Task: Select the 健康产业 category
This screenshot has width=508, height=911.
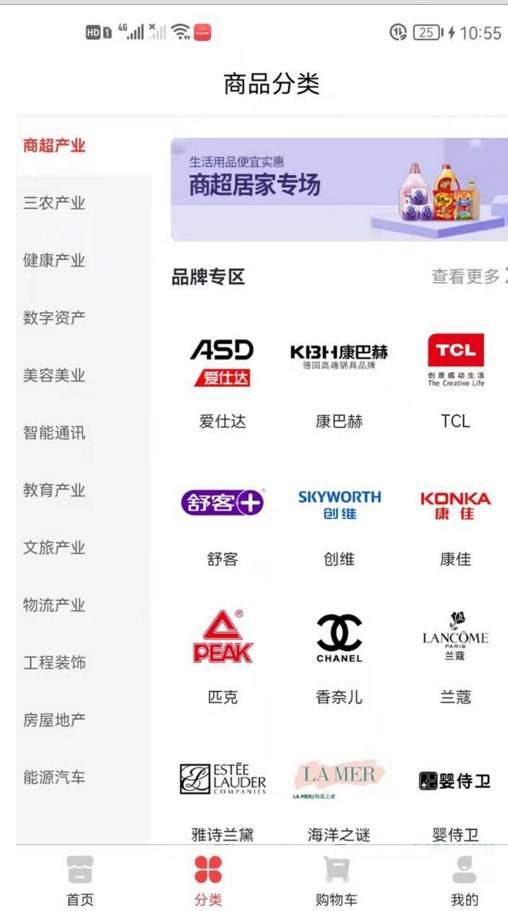Action: pyautogui.click(x=54, y=260)
